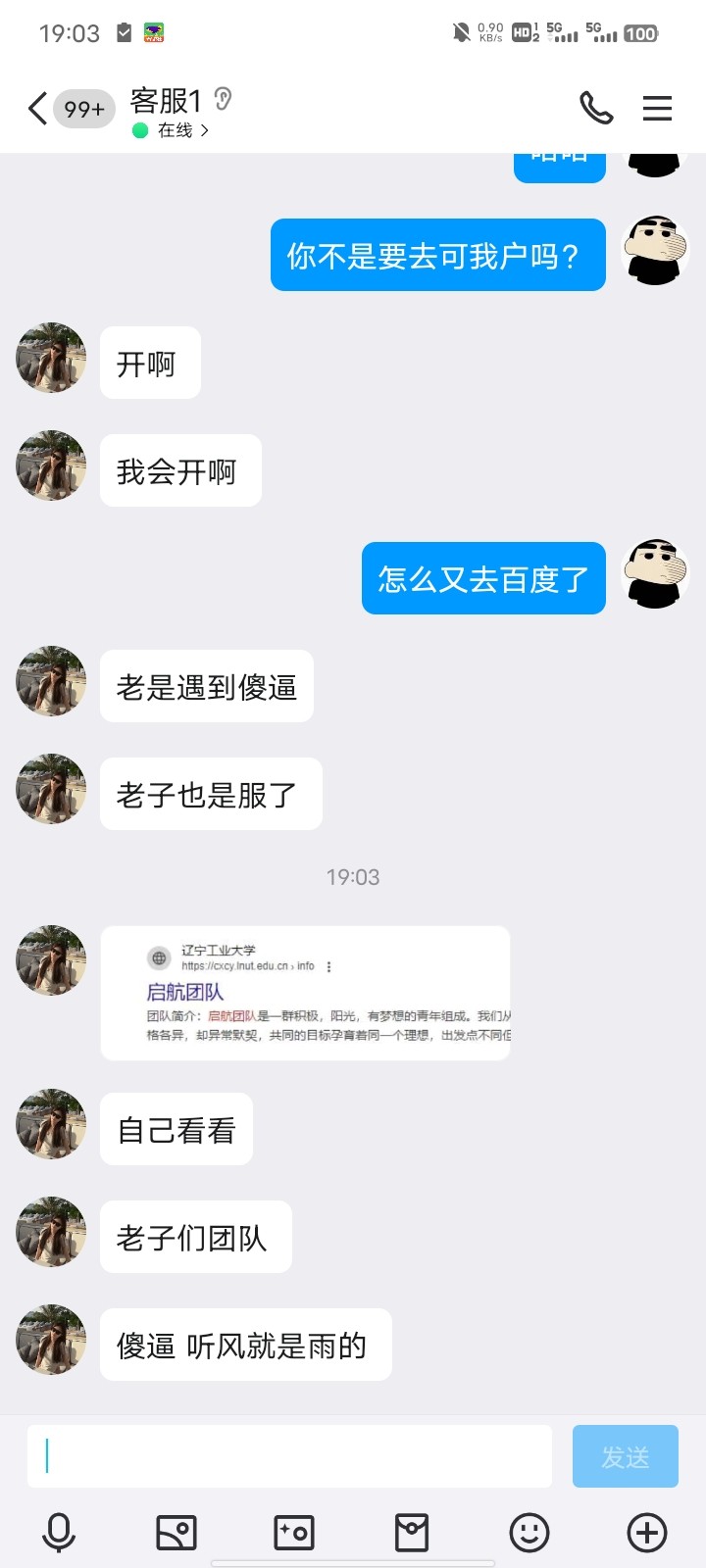Record a voice message with microphone

coord(59,1532)
